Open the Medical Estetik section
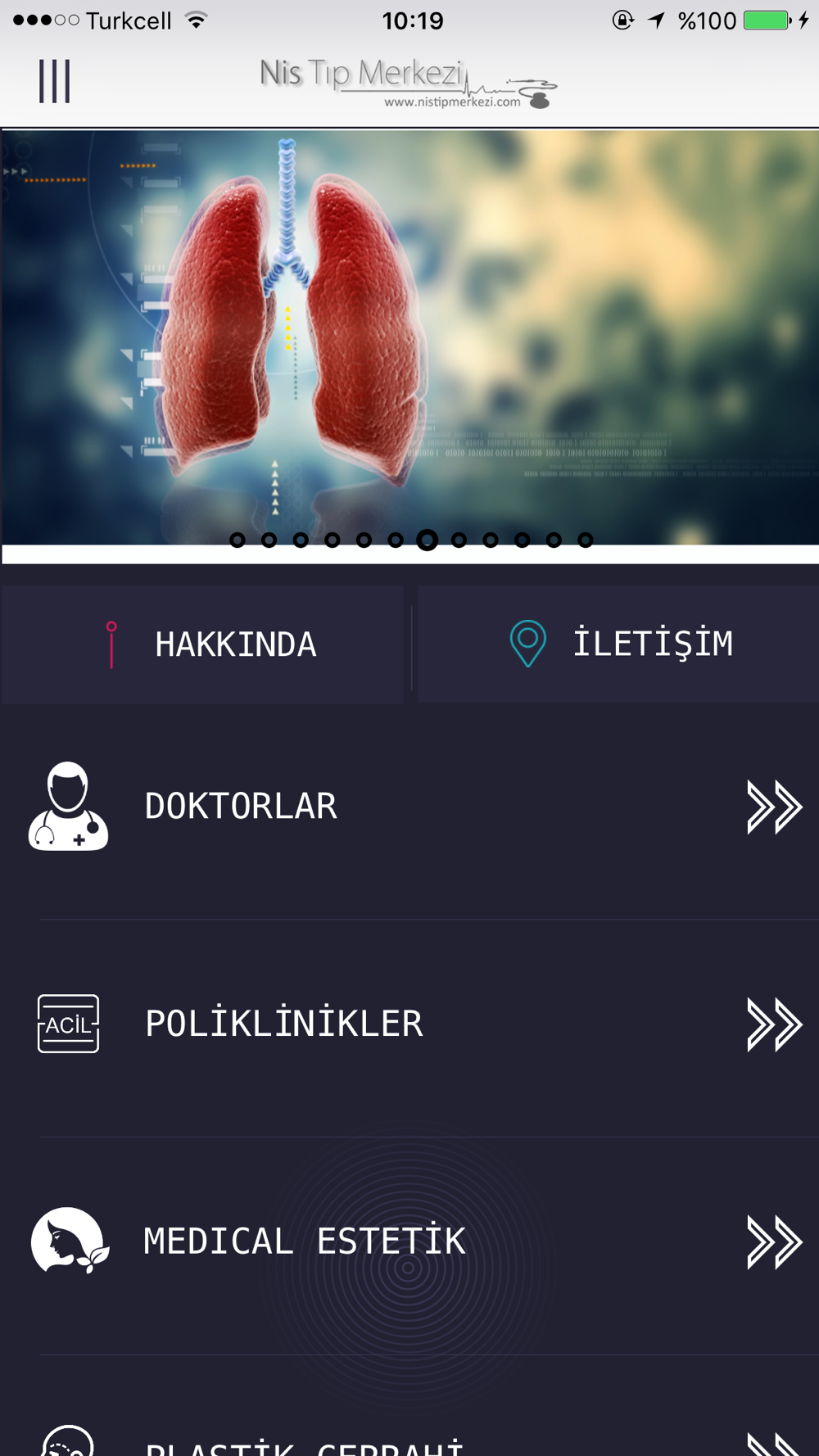The width and height of the screenshot is (819, 1456). 409,1241
